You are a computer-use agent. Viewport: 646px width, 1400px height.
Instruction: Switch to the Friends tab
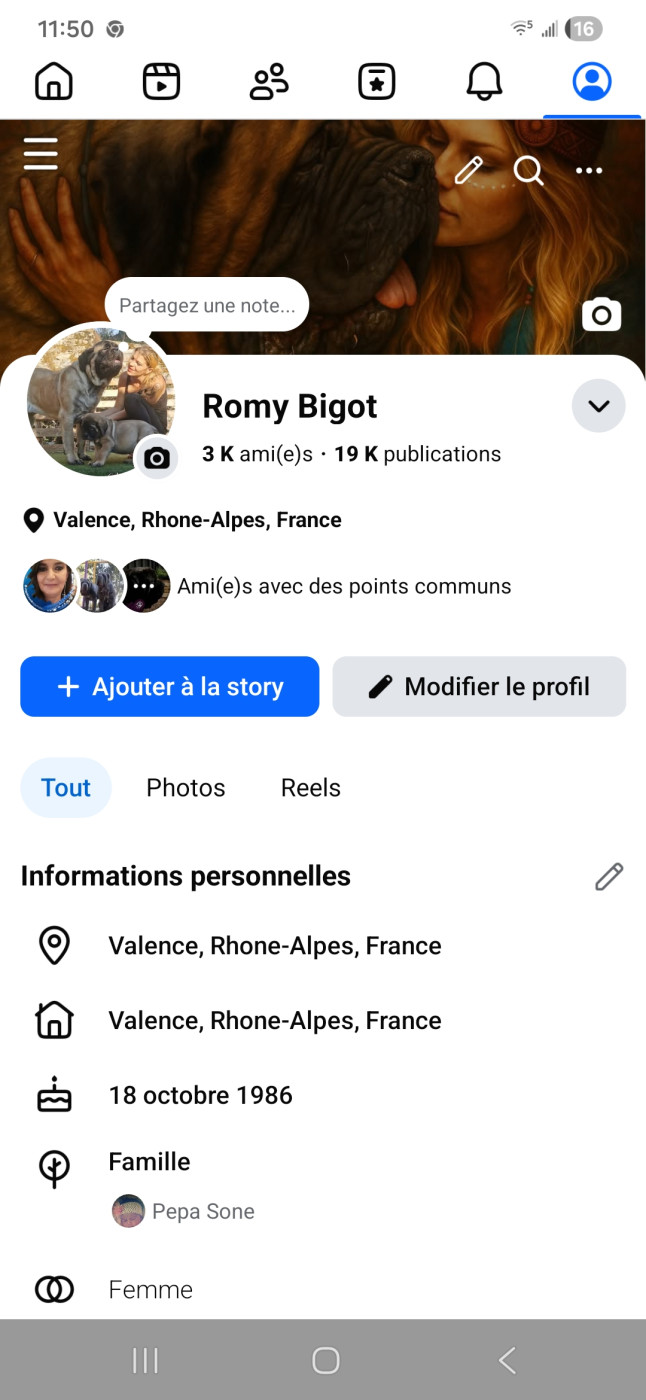[x=268, y=81]
